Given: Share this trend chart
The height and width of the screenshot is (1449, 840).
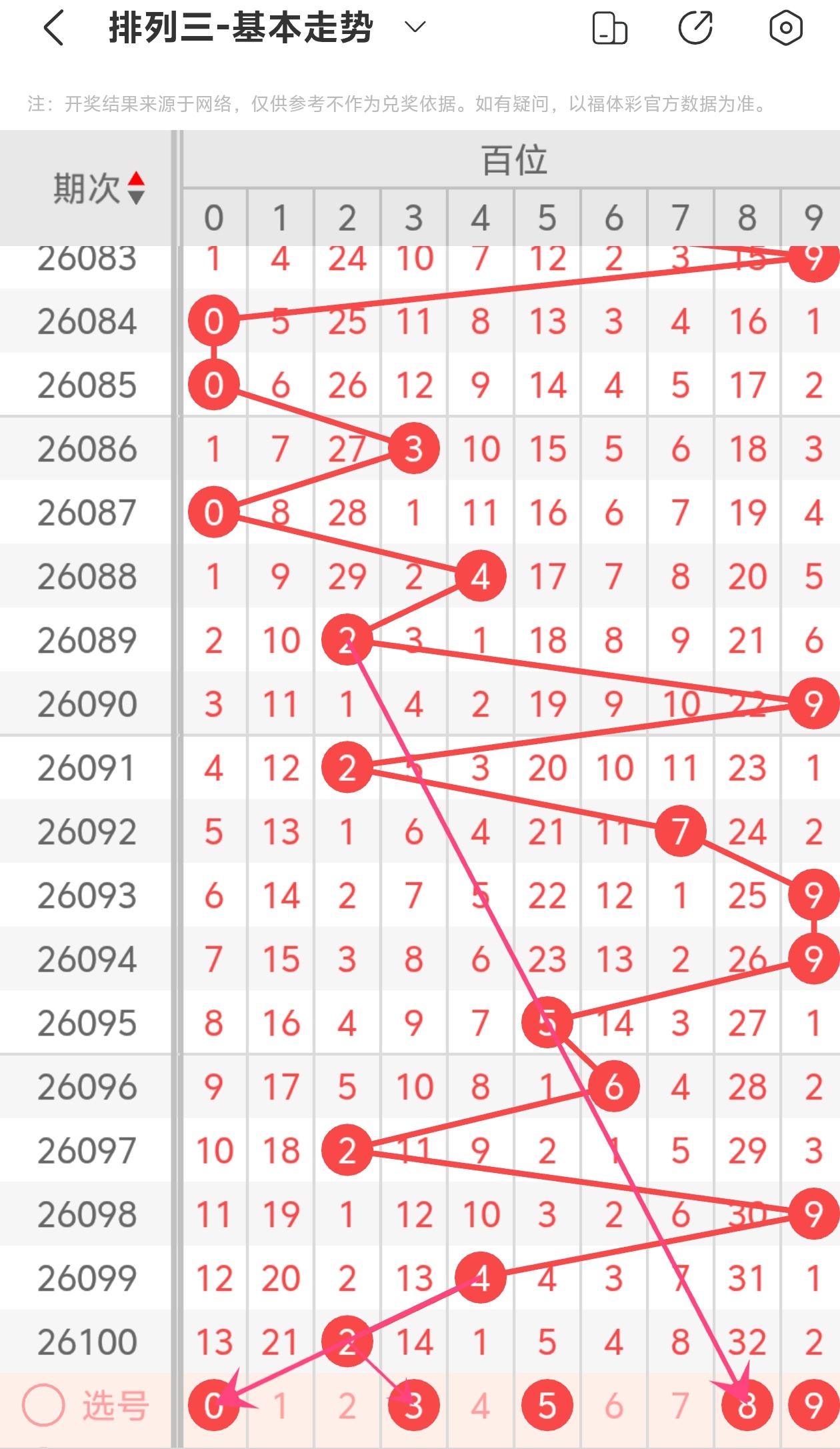Looking at the screenshot, I should coord(695,28).
